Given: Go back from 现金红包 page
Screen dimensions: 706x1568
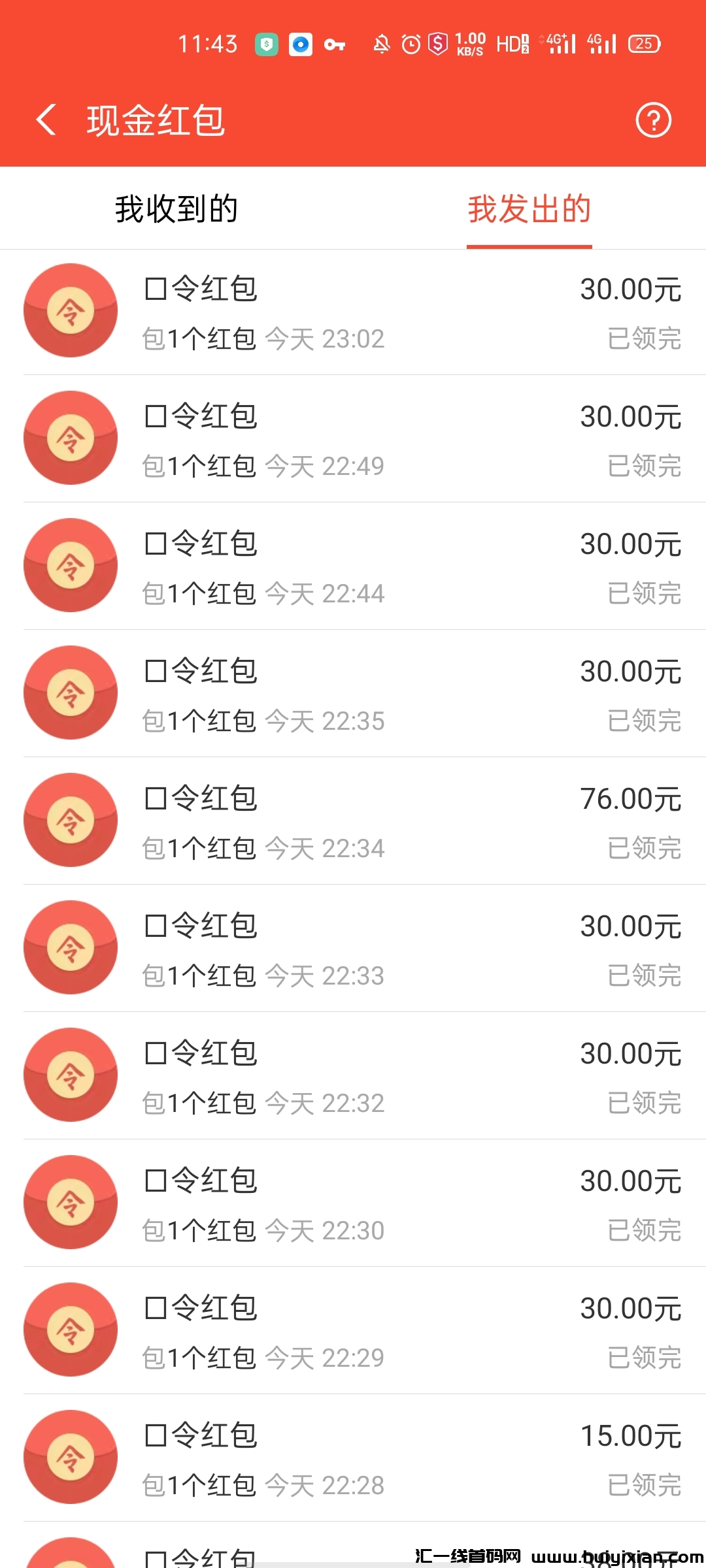Looking at the screenshot, I should click(x=46, y=120).
